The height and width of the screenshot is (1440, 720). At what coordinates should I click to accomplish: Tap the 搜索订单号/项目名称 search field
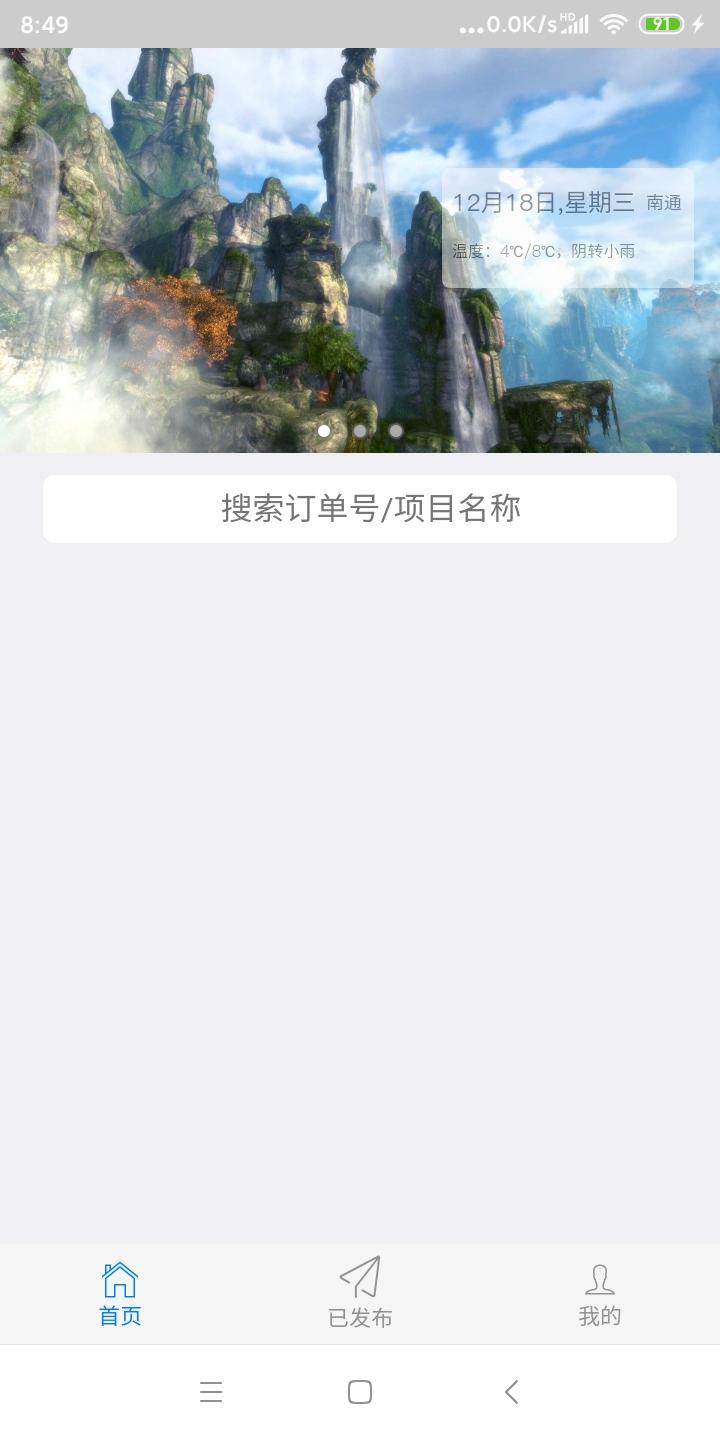click(x=360, y=508)
